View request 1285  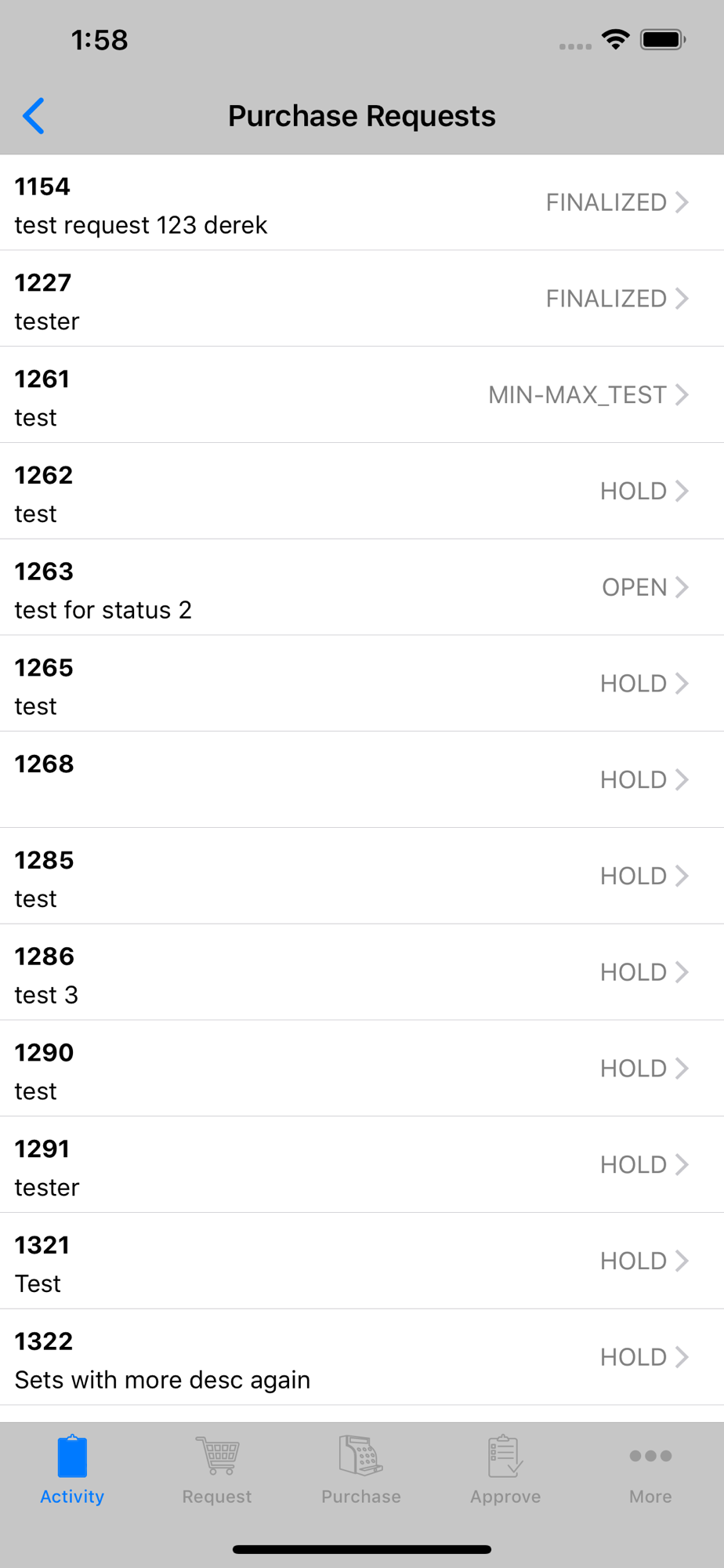point(362,876)
